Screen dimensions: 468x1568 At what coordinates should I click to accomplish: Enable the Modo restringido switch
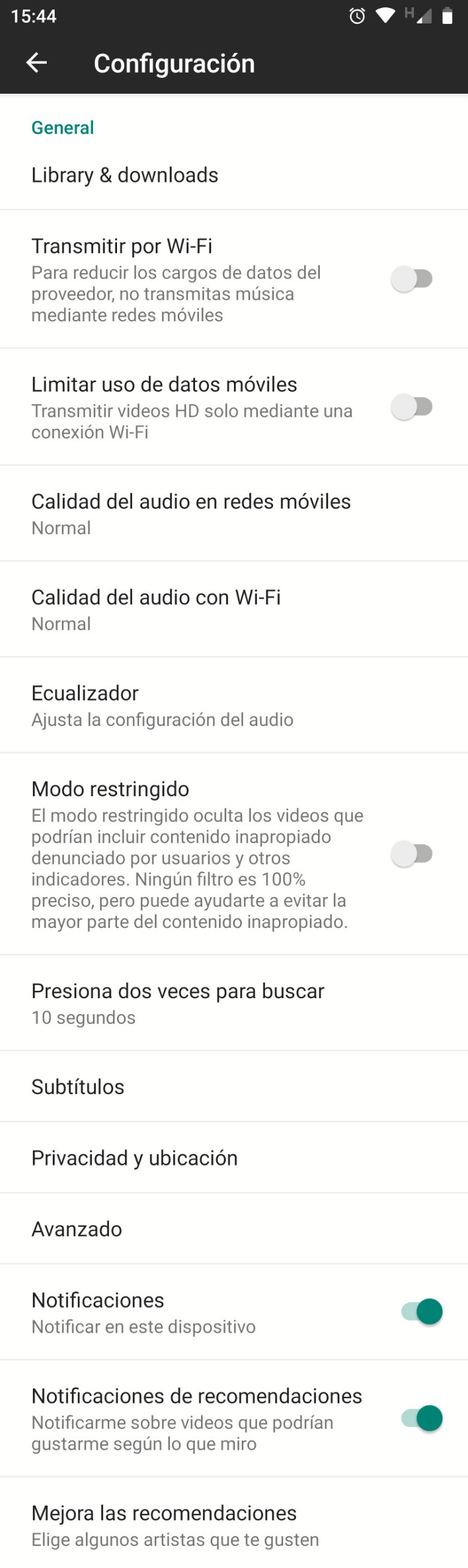tap(413, 853)
